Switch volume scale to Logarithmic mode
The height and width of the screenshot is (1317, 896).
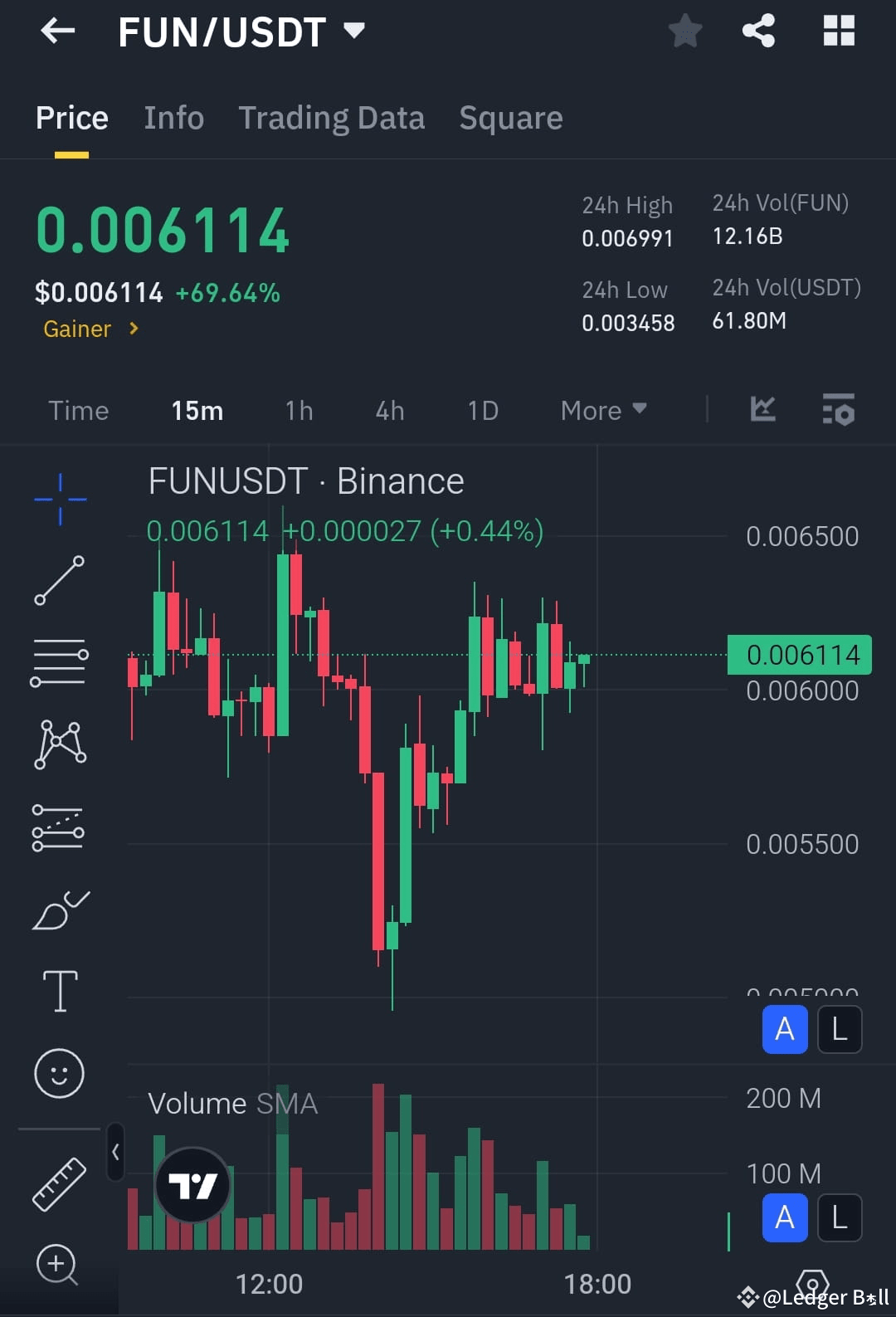[x=839, y=1218]
